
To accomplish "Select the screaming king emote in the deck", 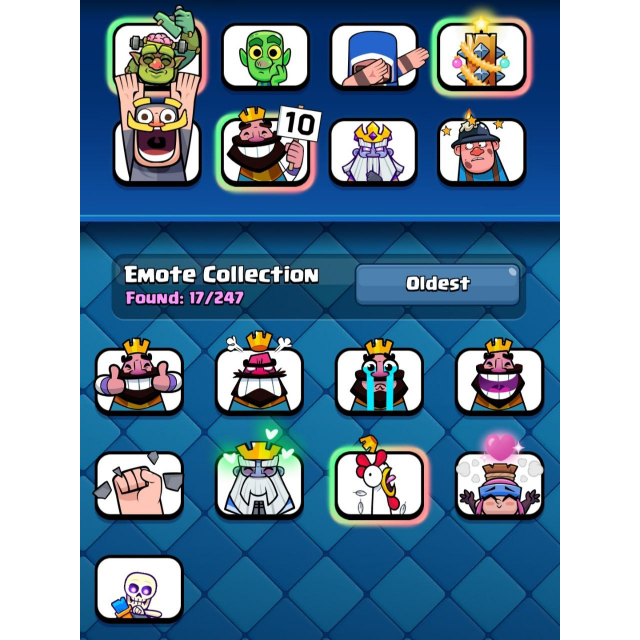I will 156,146.
